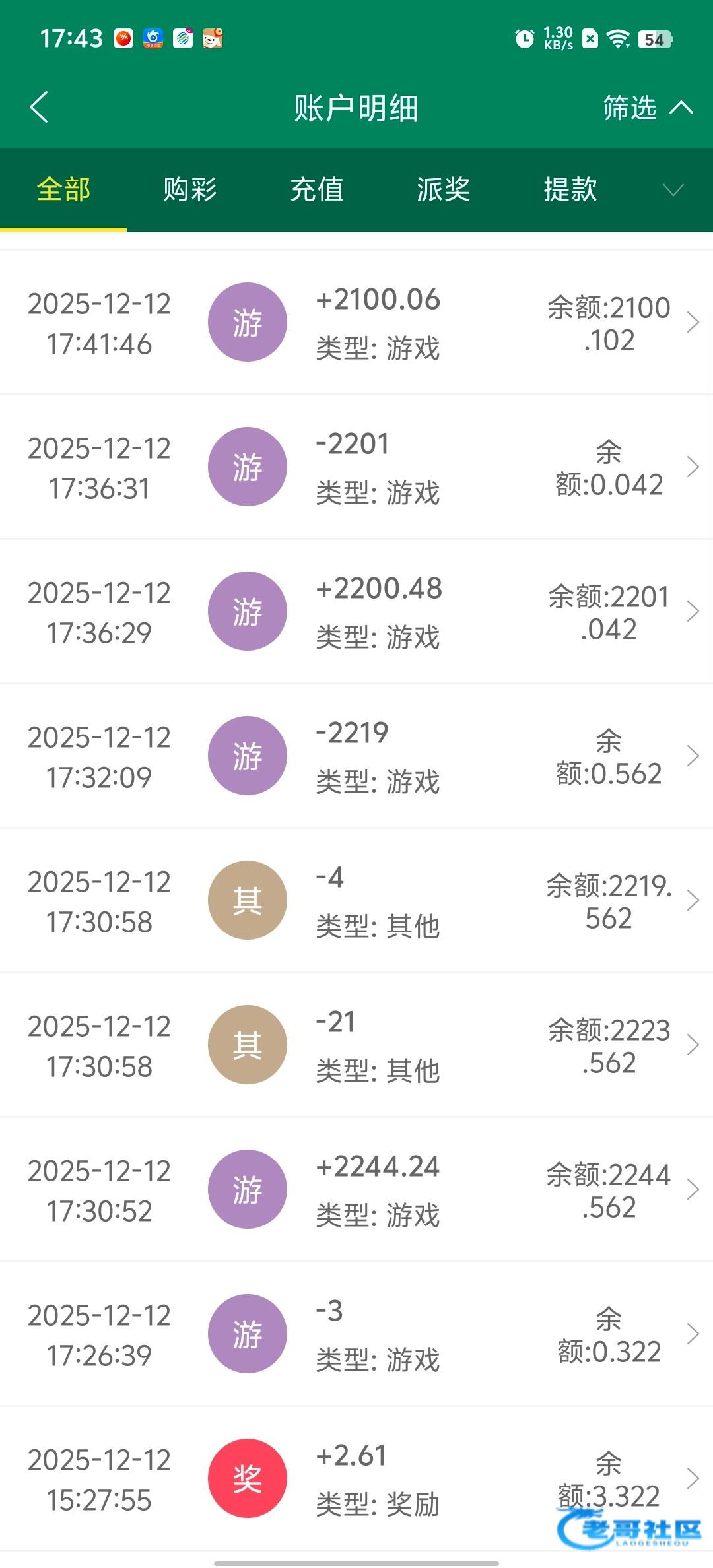Expand more categories with the tab-bar chevron

pos(673,191)
